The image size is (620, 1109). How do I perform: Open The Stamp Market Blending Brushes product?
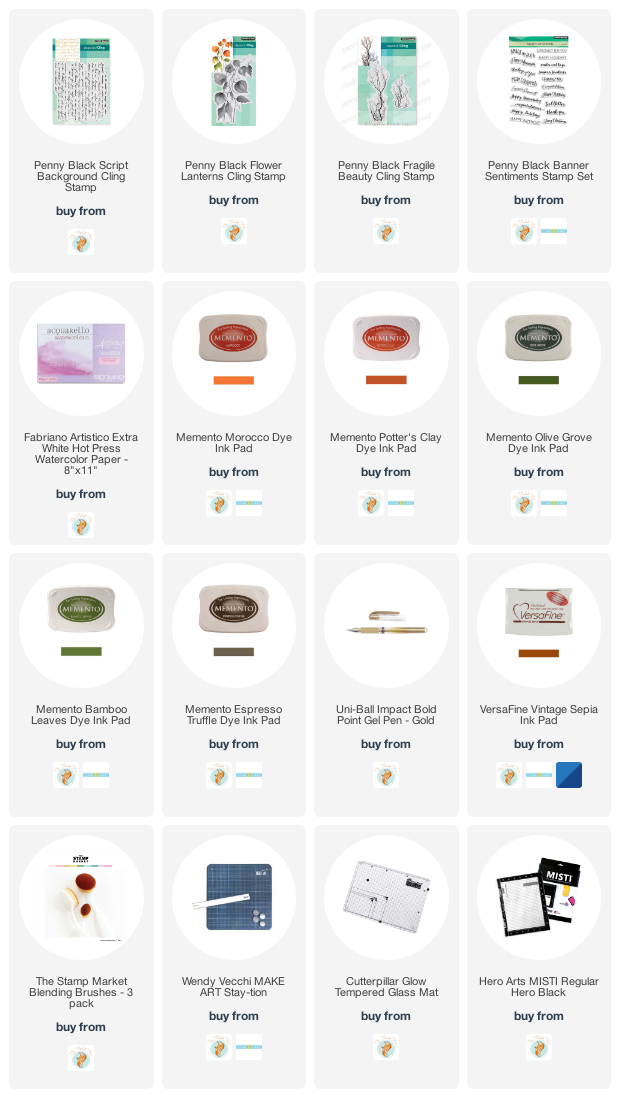pos(81,992)
